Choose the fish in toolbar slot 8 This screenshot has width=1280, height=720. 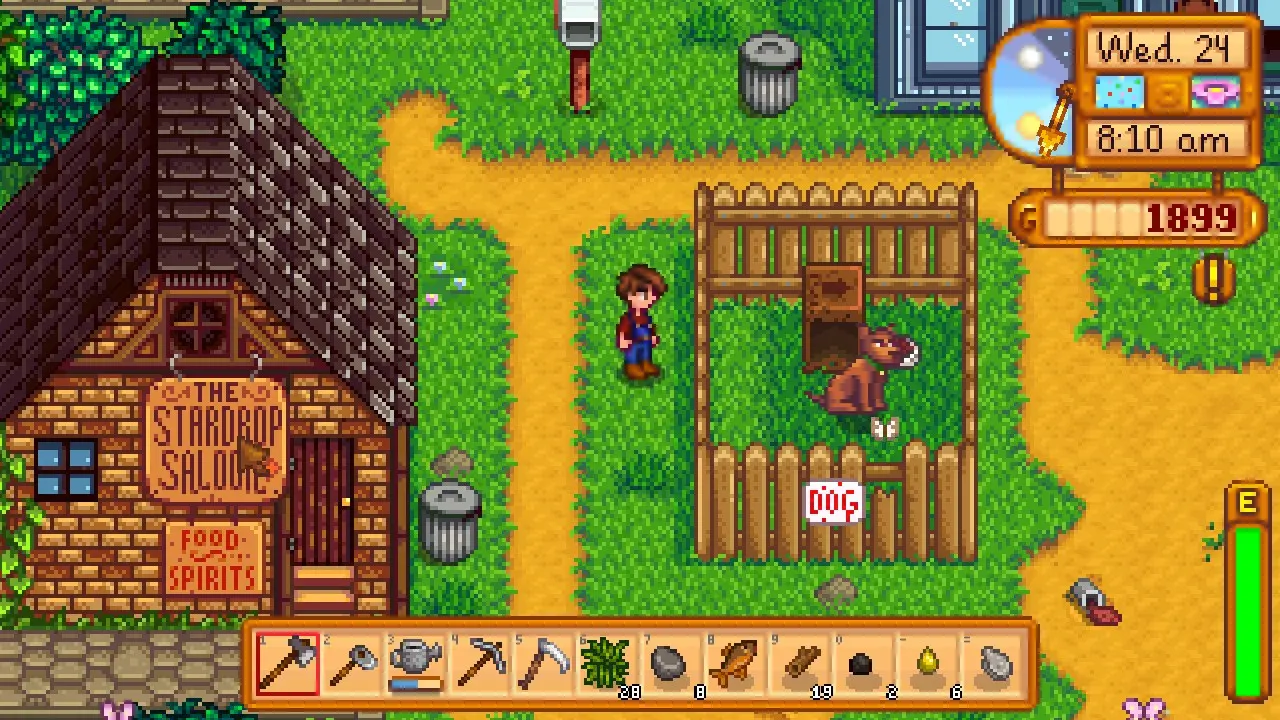[736, 663]
